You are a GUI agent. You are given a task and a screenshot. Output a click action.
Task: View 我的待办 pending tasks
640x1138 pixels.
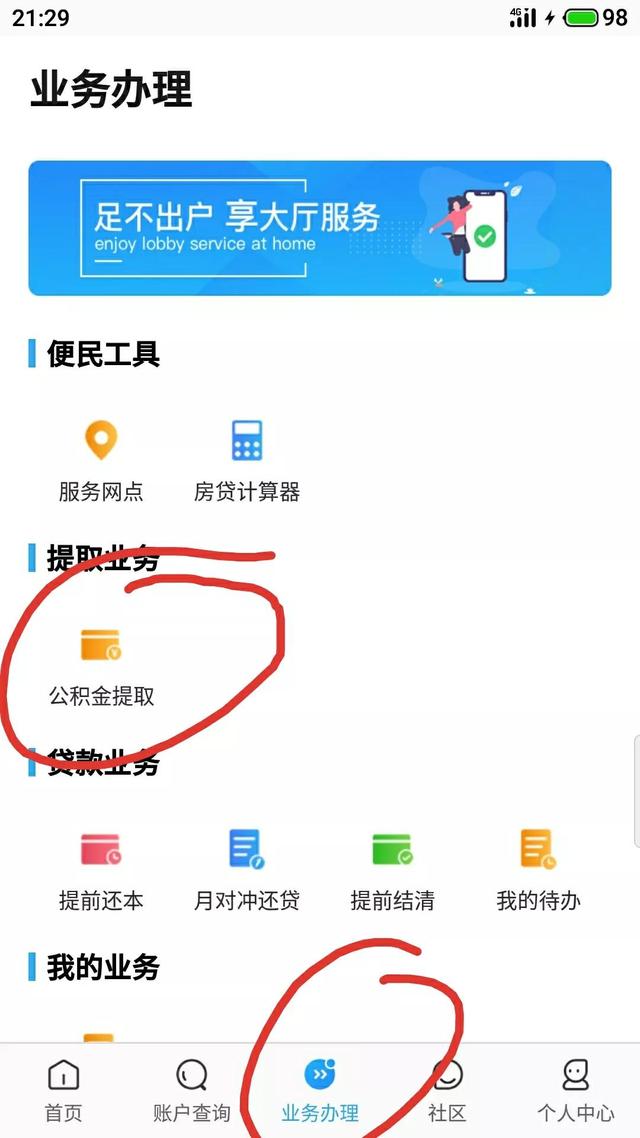click(x=538, y=868)
